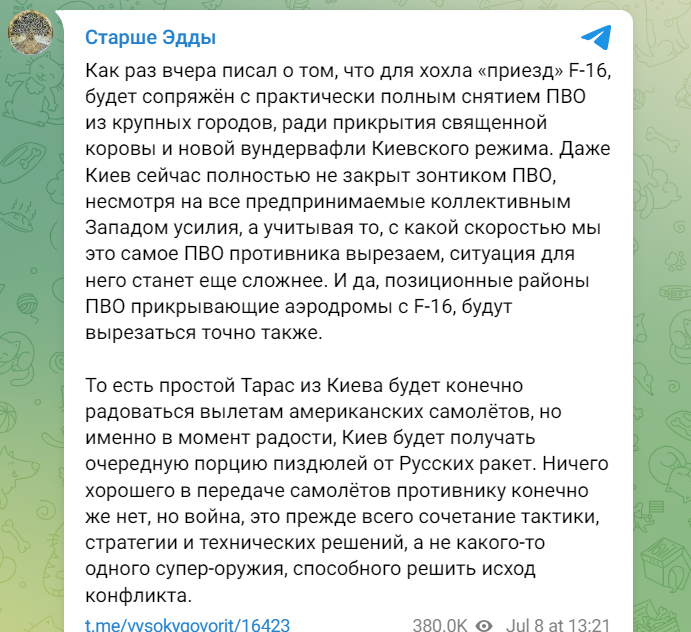
Task: Open the Telegram paper plane icon
Action: [x=596, y=39]
